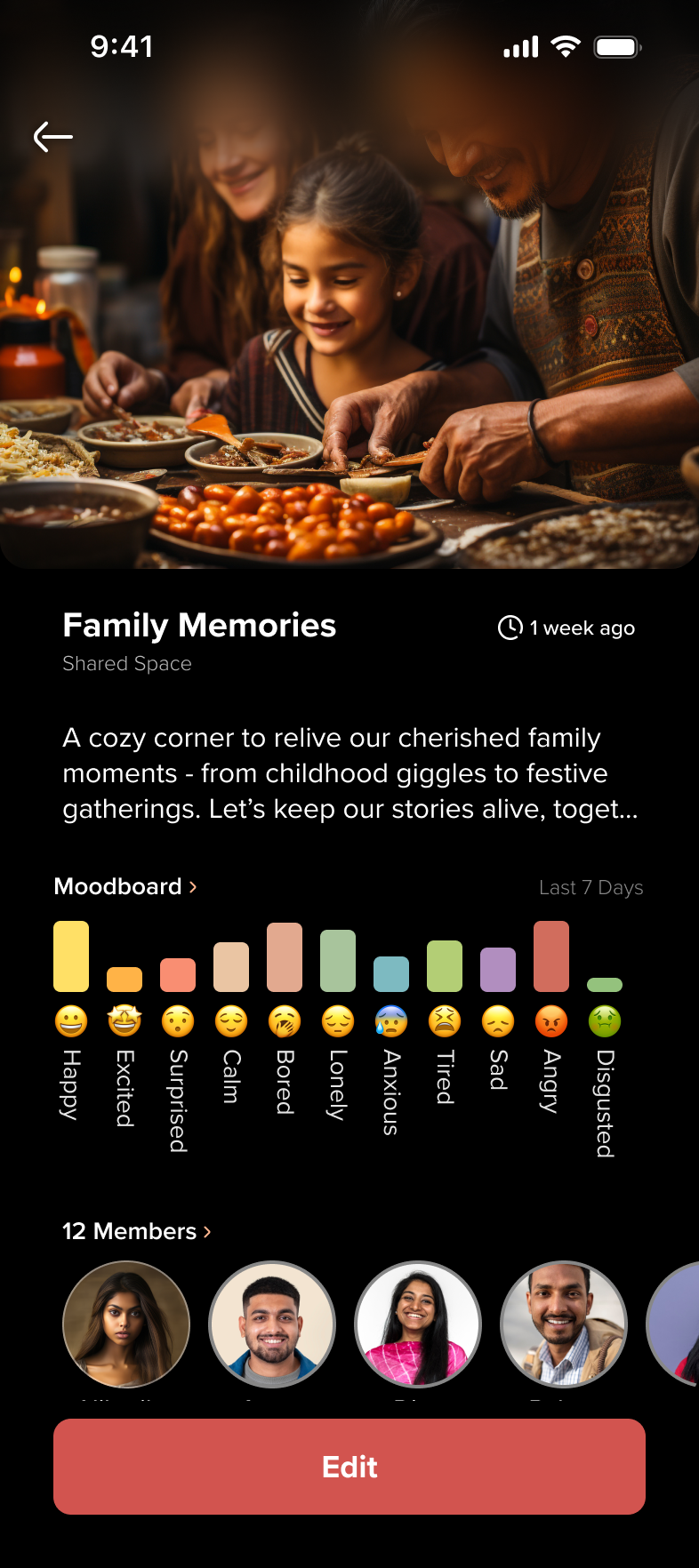699x1568 pixels.
Task: Go back using the arrow icon
Action: pyautogui.click(x=53, y=137)
